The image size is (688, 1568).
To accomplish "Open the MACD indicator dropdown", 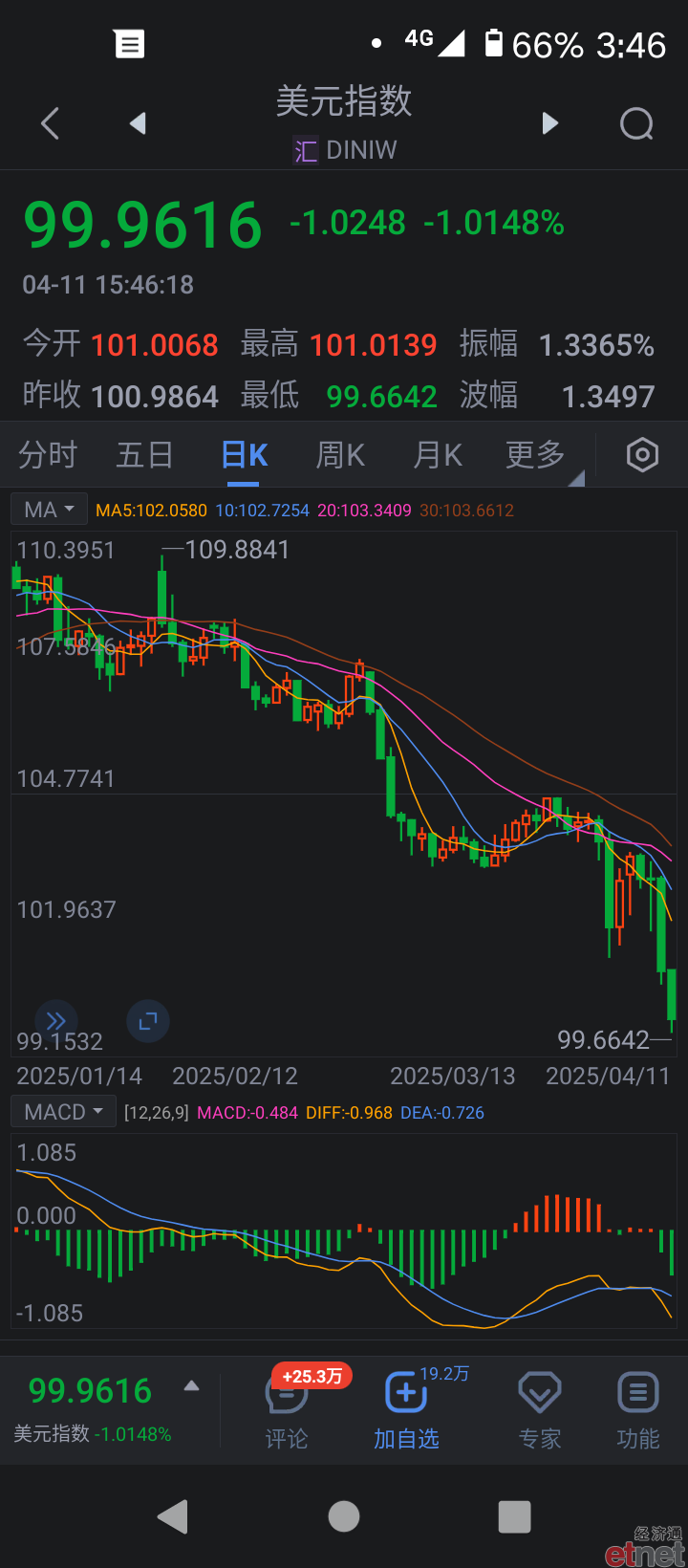I will tap(63, 1112).
